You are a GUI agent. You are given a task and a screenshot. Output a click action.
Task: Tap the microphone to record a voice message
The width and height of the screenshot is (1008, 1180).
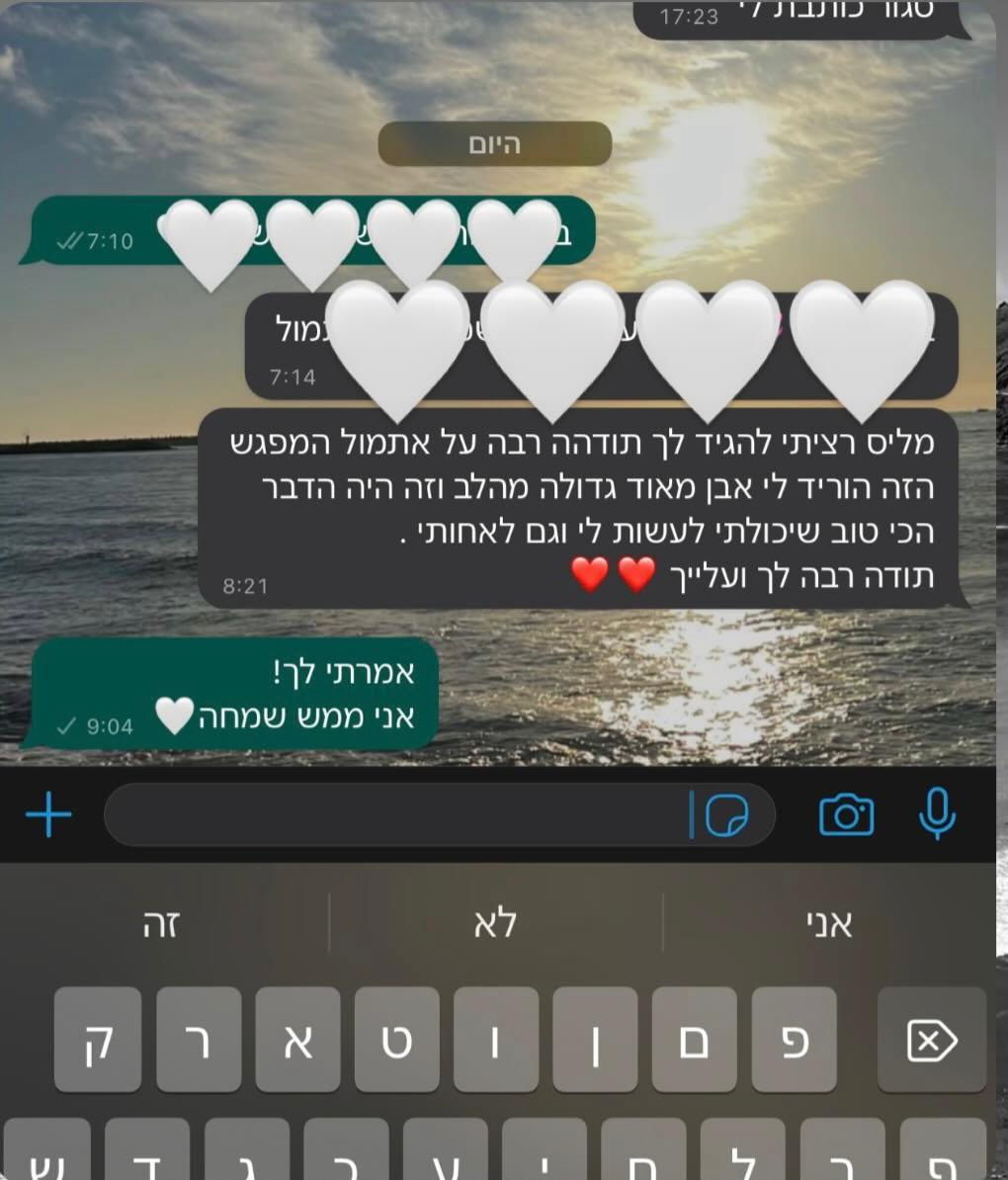936,814
